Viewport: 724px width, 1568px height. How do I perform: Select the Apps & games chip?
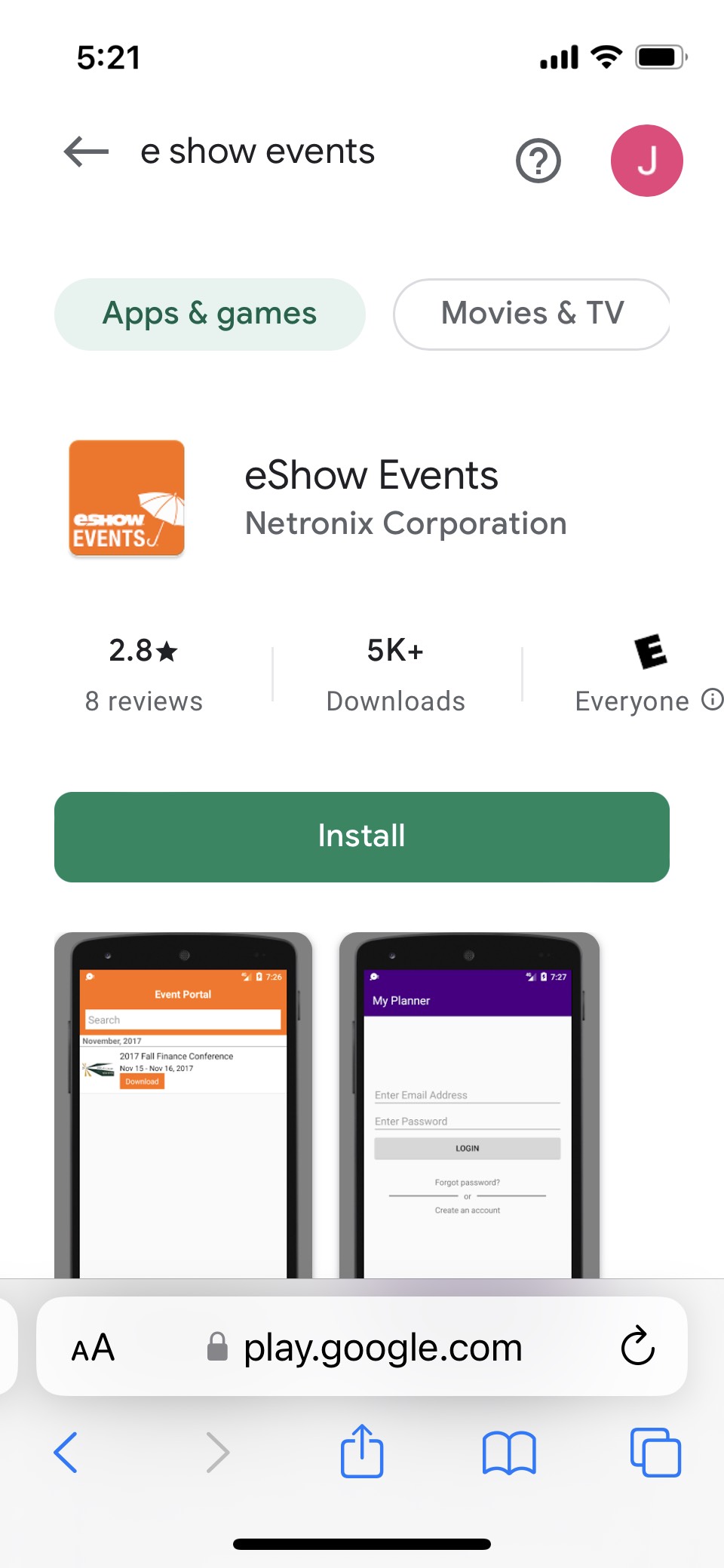click(210, 314)
